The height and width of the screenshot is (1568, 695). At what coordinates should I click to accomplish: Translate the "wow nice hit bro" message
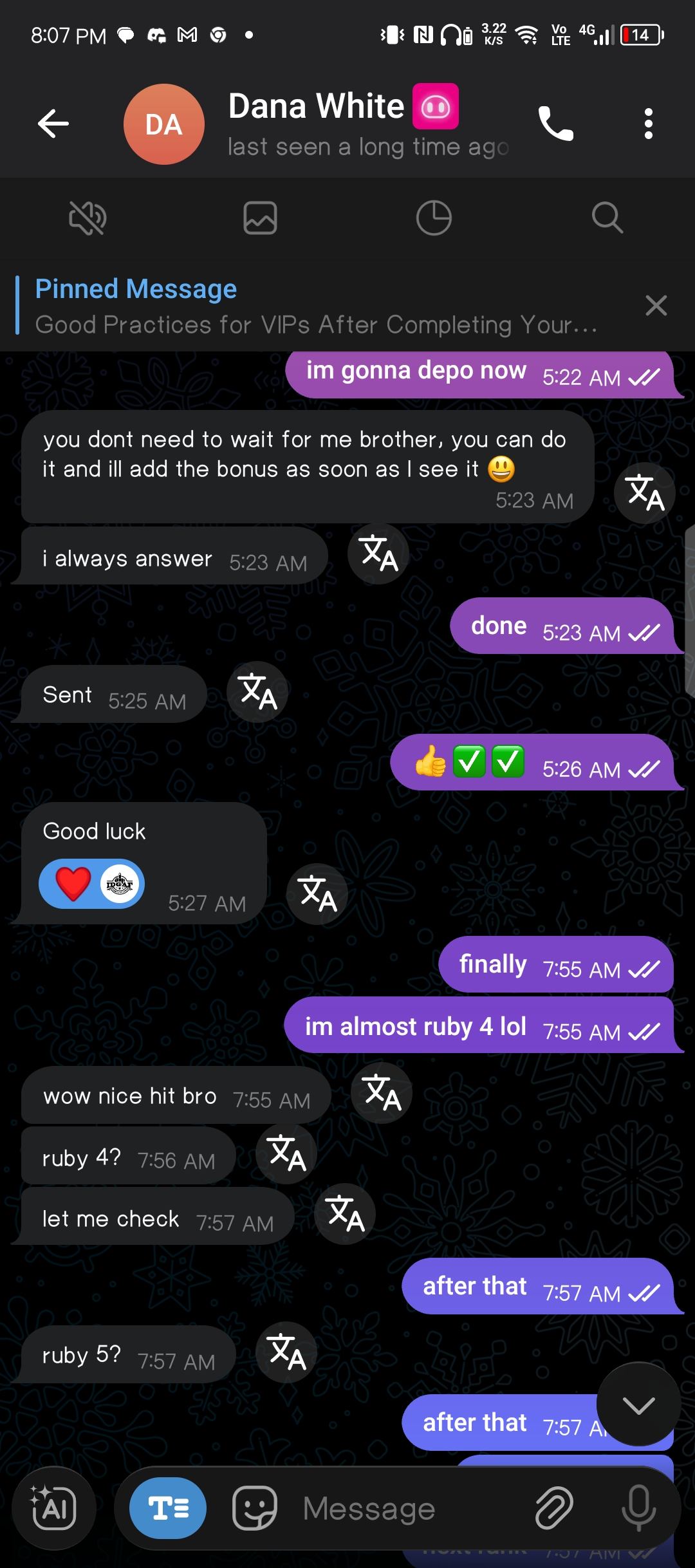[382, 1094]
